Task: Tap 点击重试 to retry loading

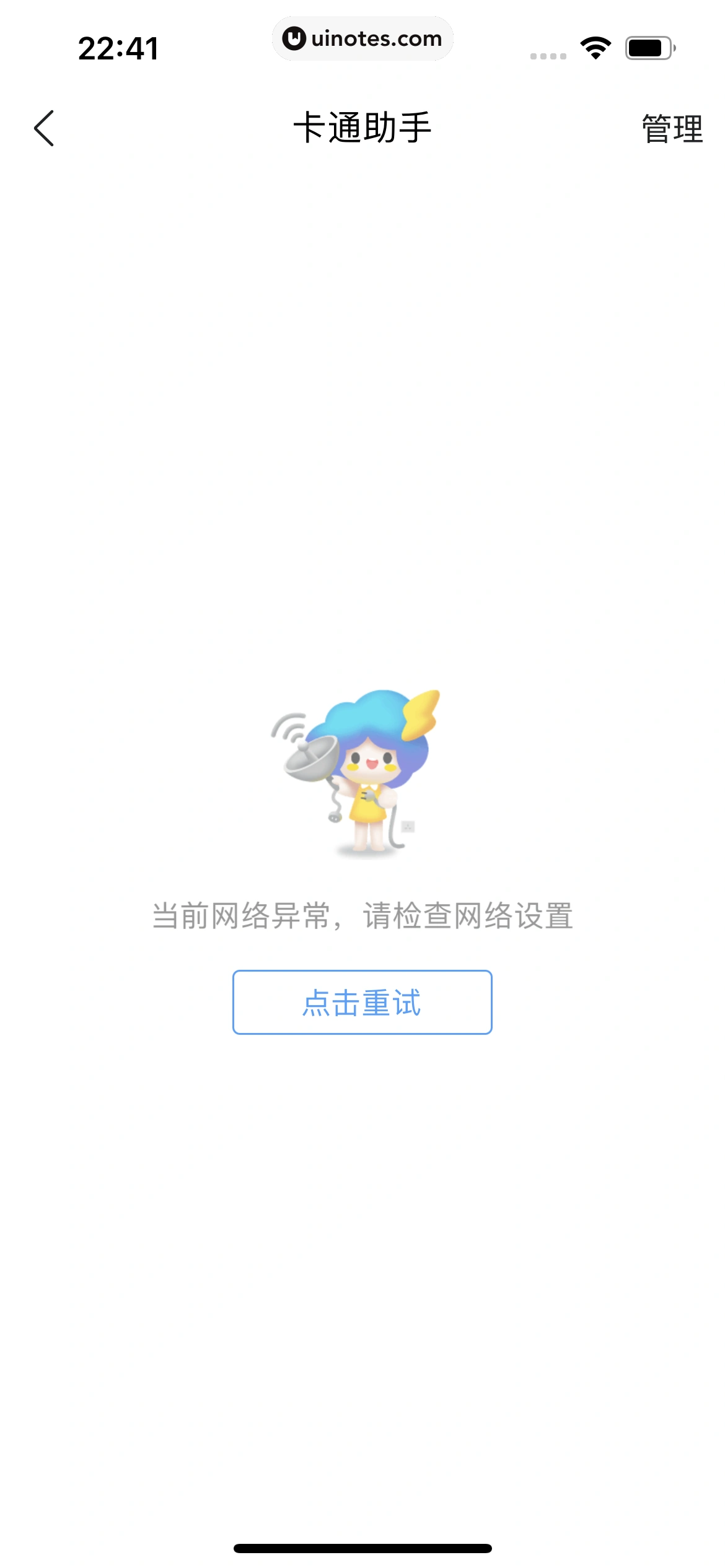Action: point(362,1002)
